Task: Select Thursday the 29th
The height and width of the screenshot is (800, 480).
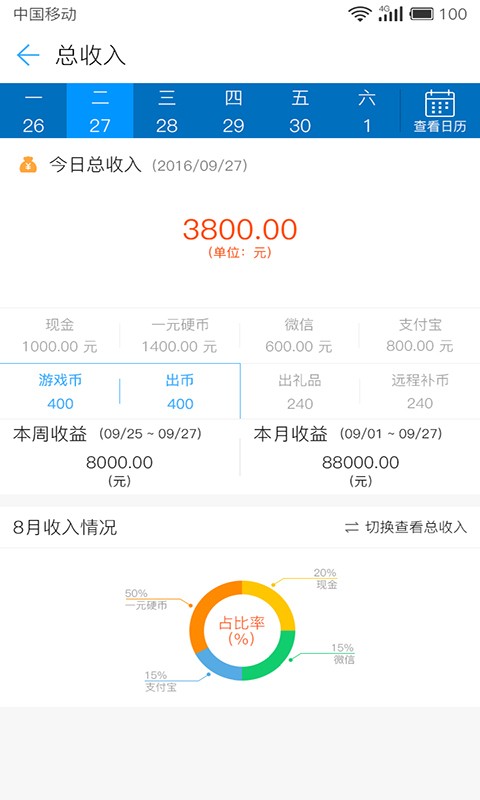Action: 234,111
